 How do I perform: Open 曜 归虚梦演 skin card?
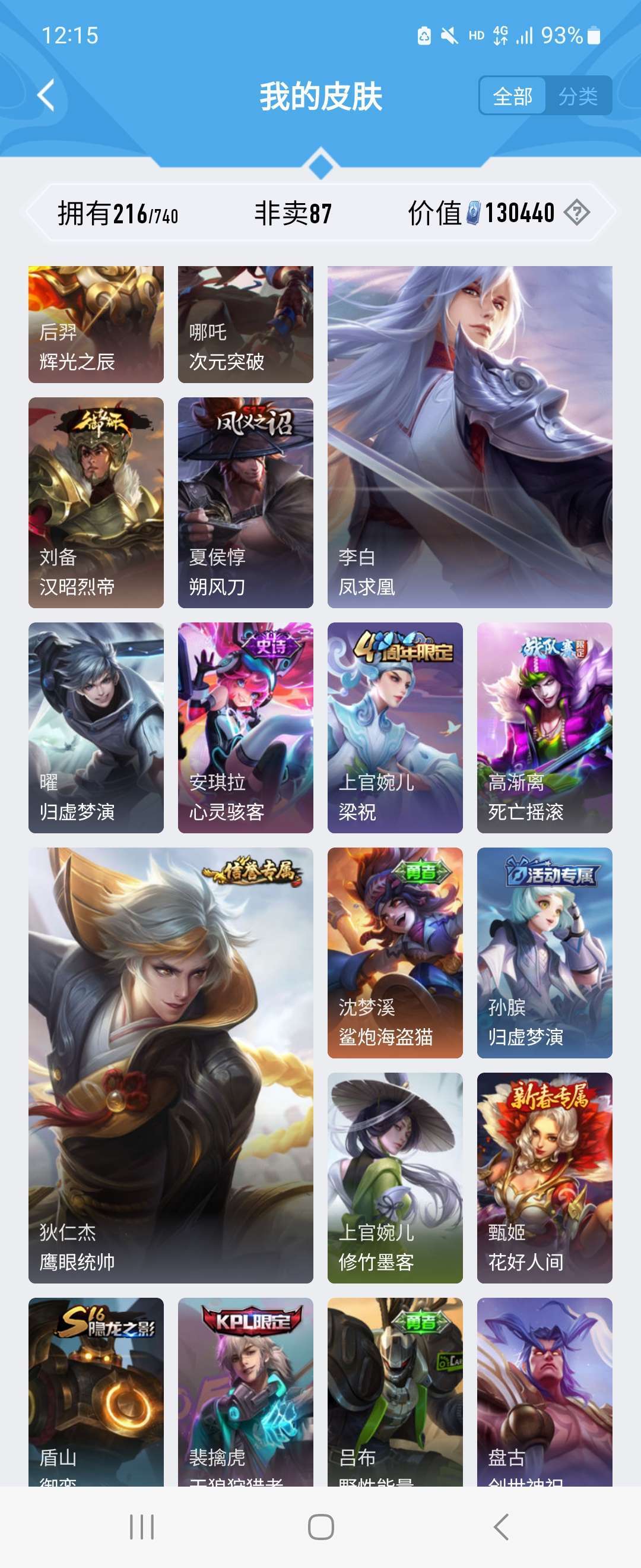click(x=96, y=728)
